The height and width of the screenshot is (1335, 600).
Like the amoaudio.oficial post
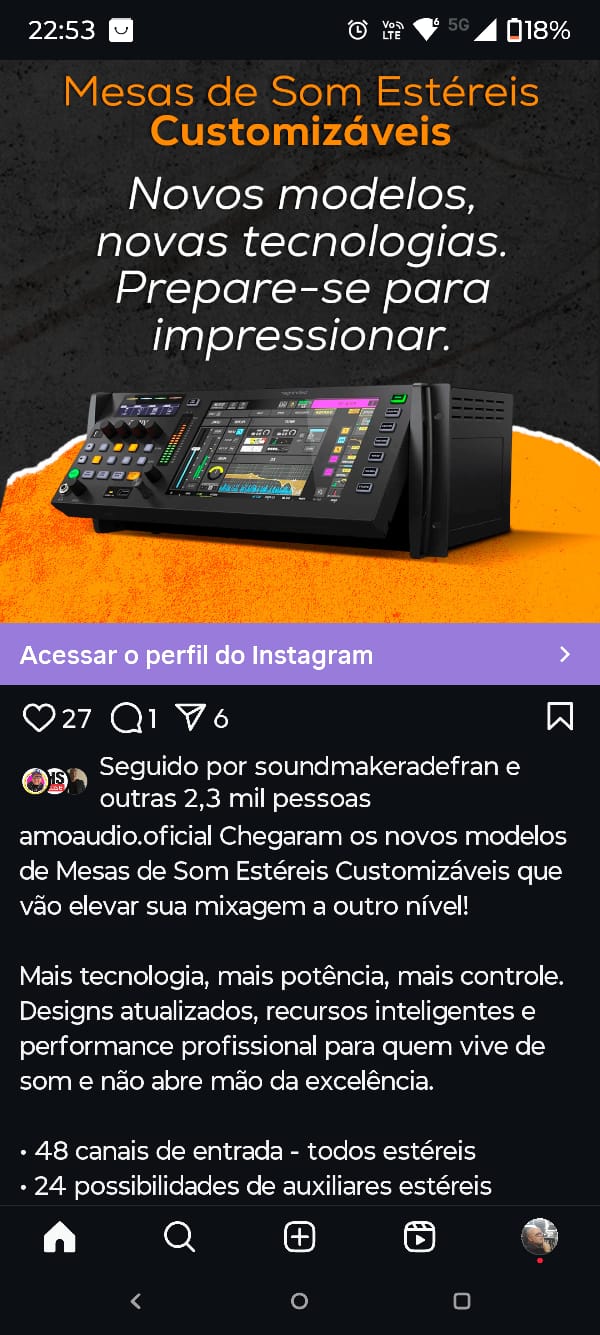click(x=38, y=718)
